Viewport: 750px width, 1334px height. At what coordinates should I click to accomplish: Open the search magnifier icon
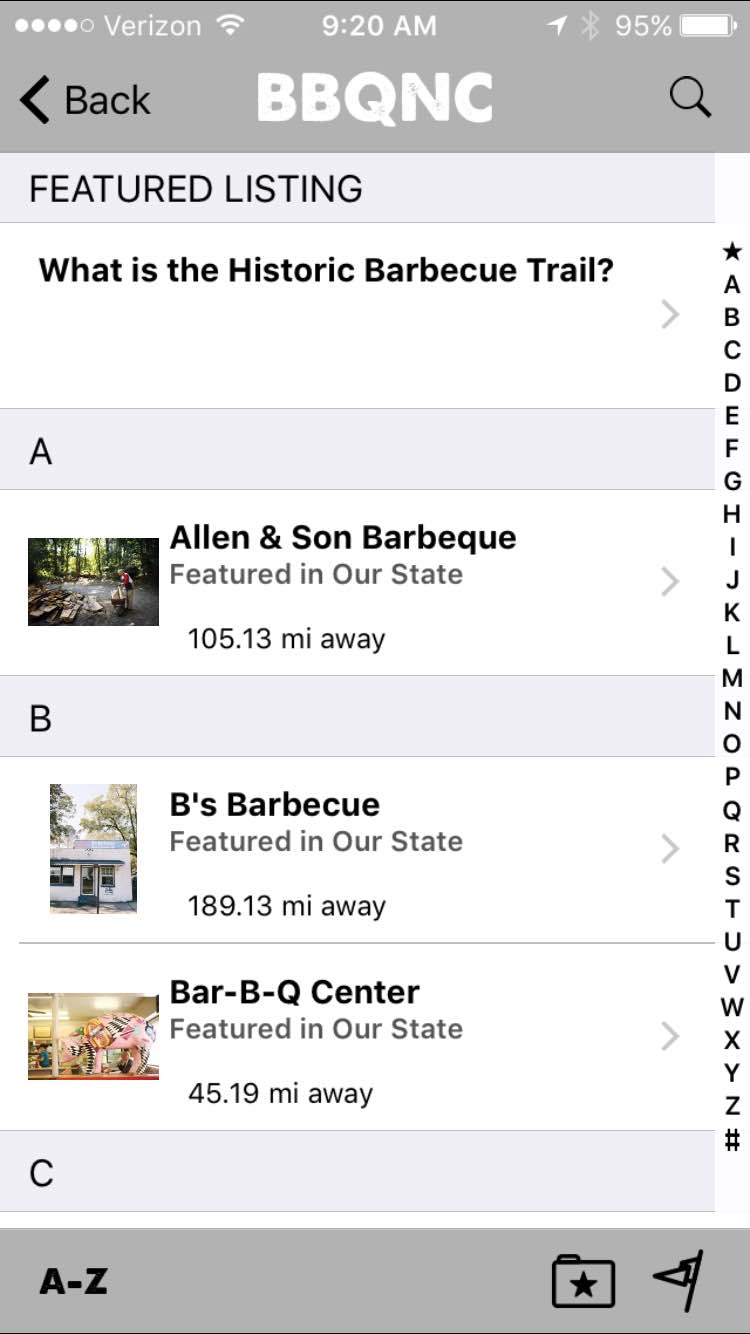(690, 98)
